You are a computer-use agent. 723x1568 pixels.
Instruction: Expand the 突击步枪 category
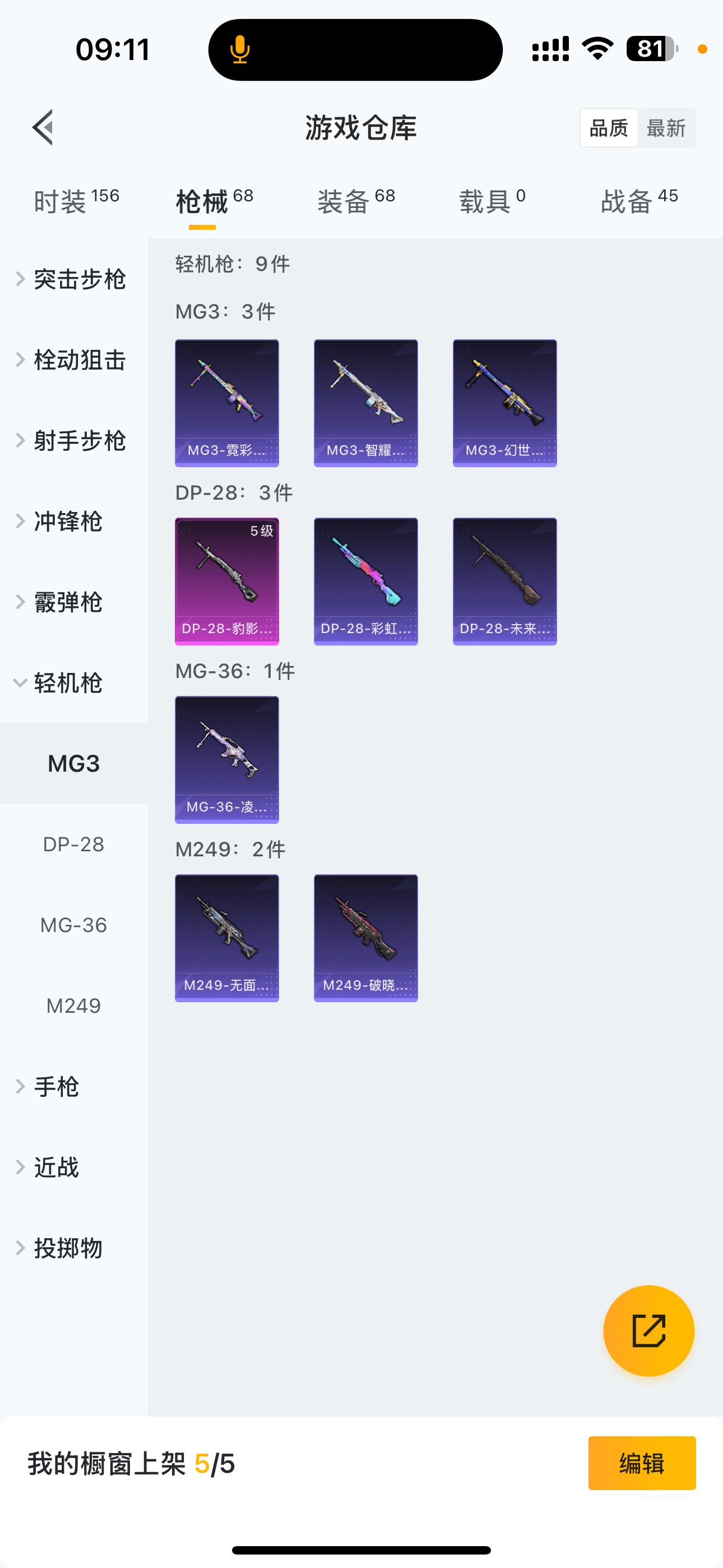73,279
